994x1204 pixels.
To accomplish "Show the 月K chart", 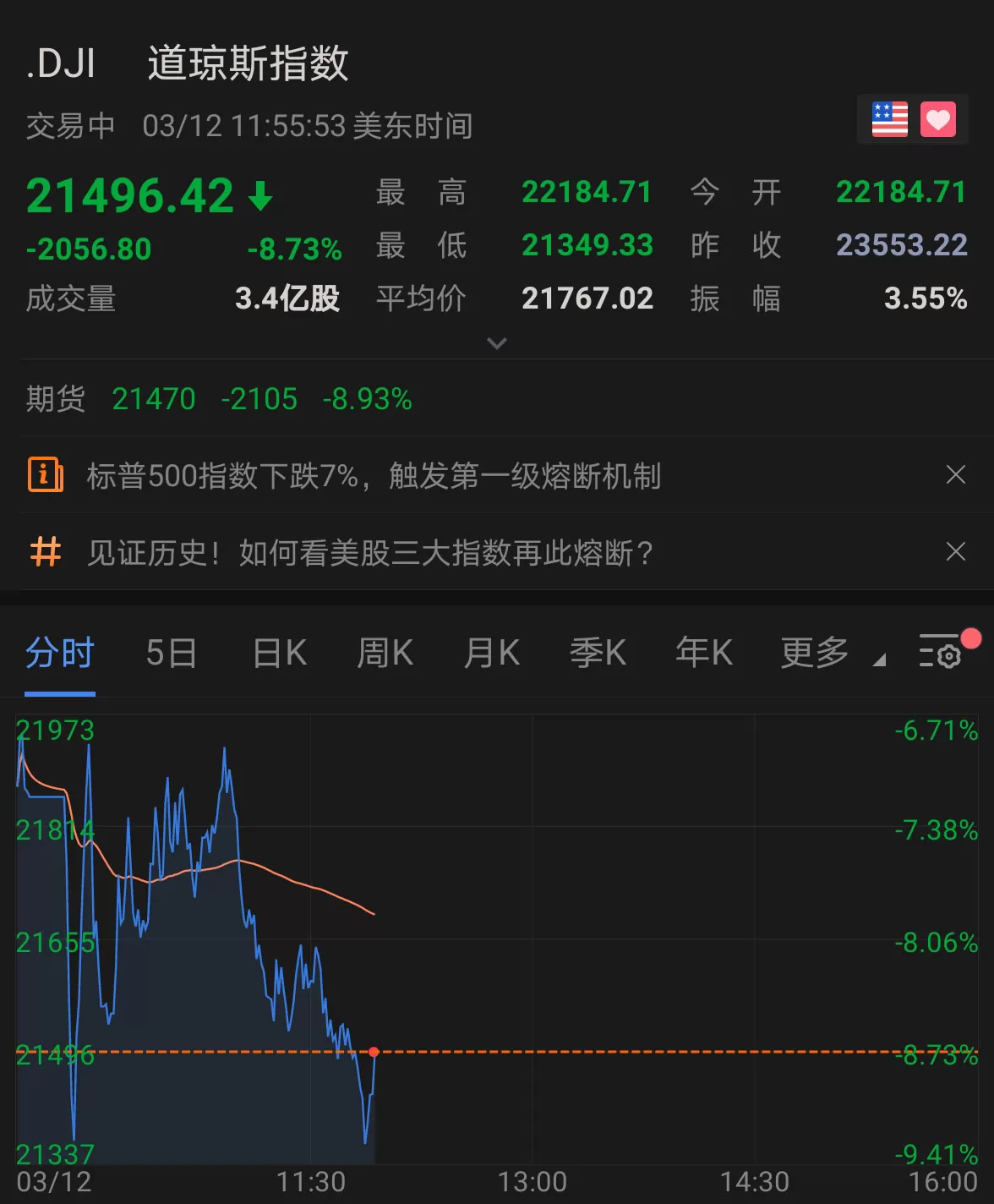I will pos(492,654).
